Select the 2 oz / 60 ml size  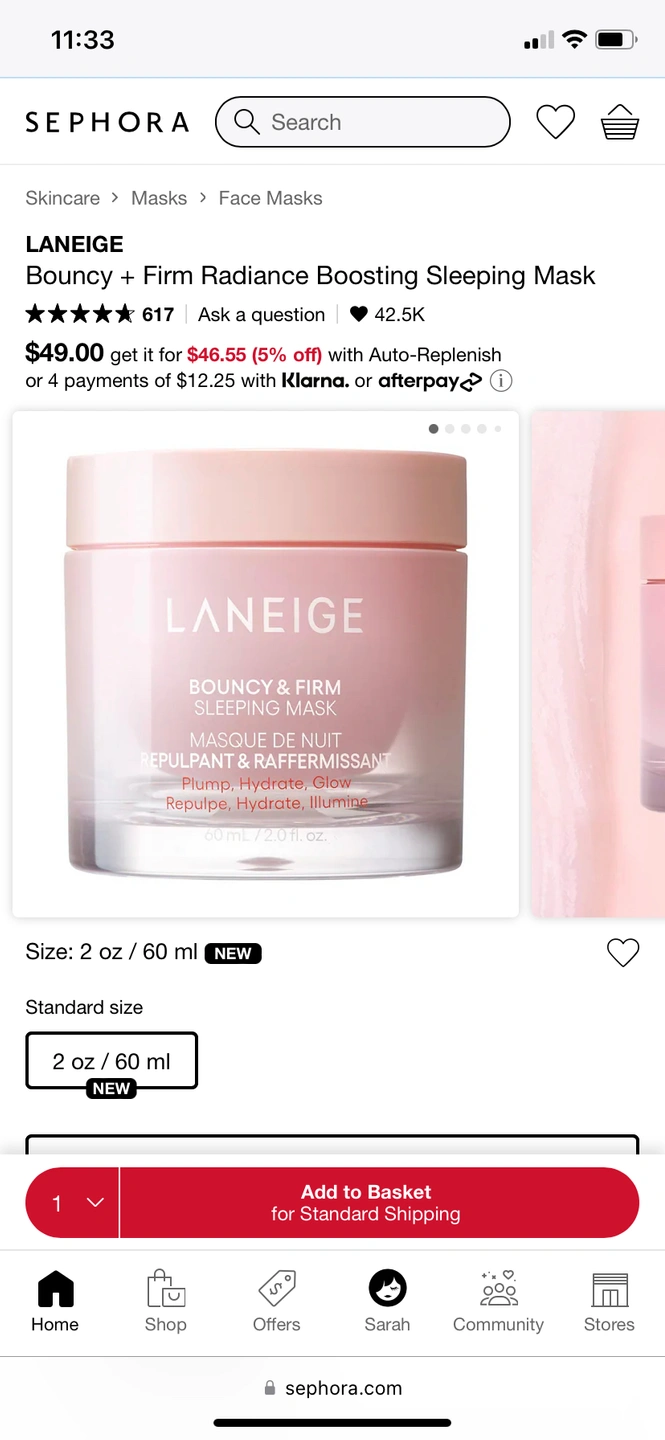[x=111, y=1061]
